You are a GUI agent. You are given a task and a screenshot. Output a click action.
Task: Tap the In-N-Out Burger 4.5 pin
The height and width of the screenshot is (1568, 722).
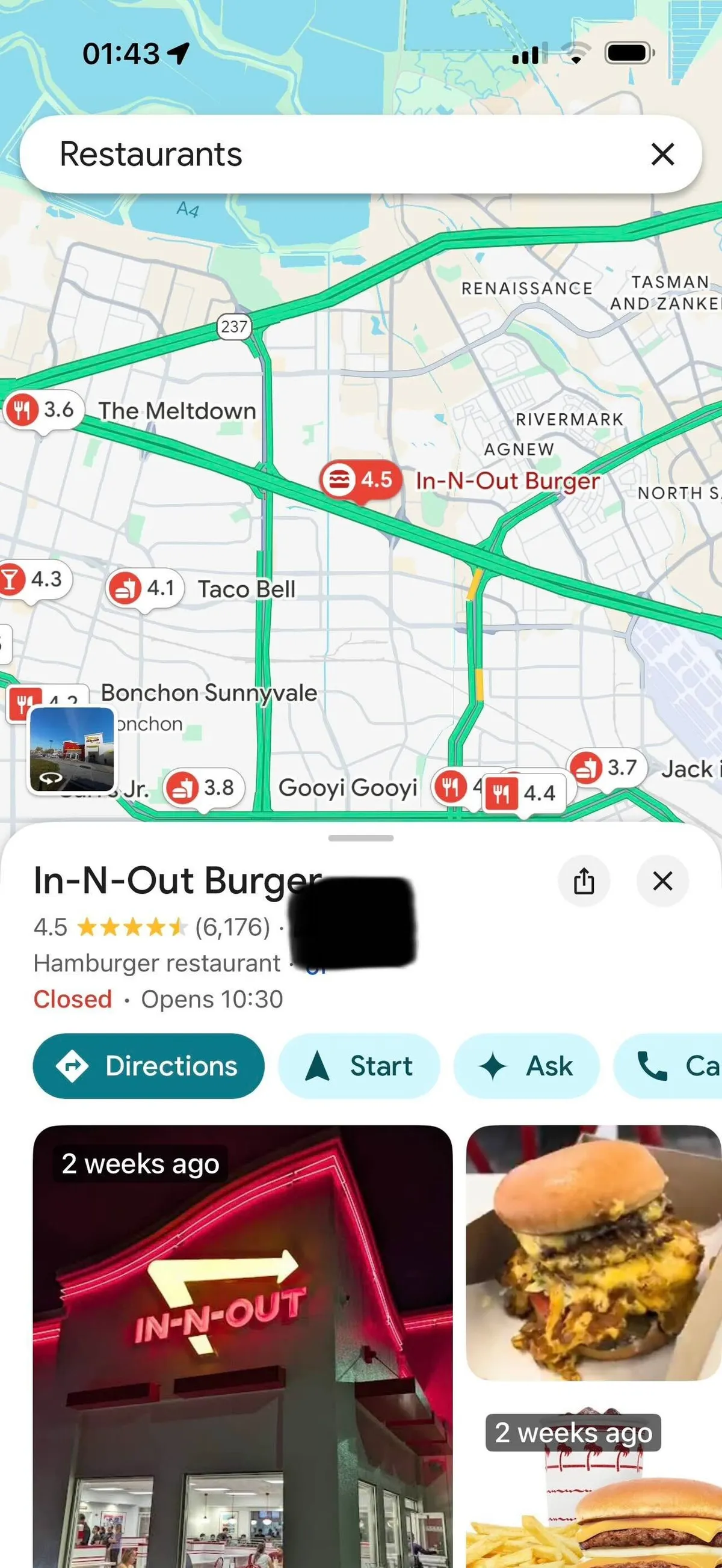point(360,480)
